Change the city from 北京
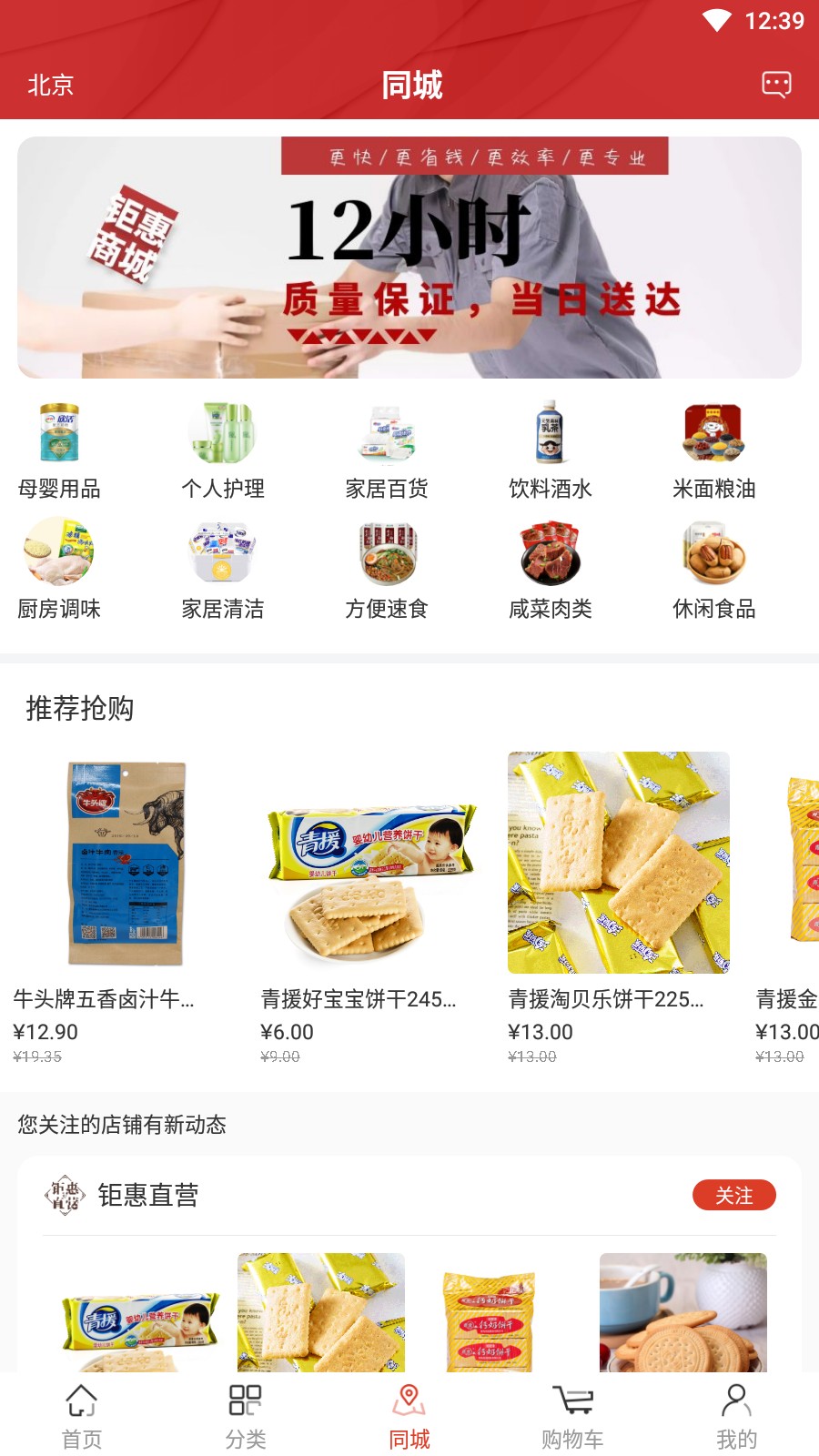 pos(51,86)
